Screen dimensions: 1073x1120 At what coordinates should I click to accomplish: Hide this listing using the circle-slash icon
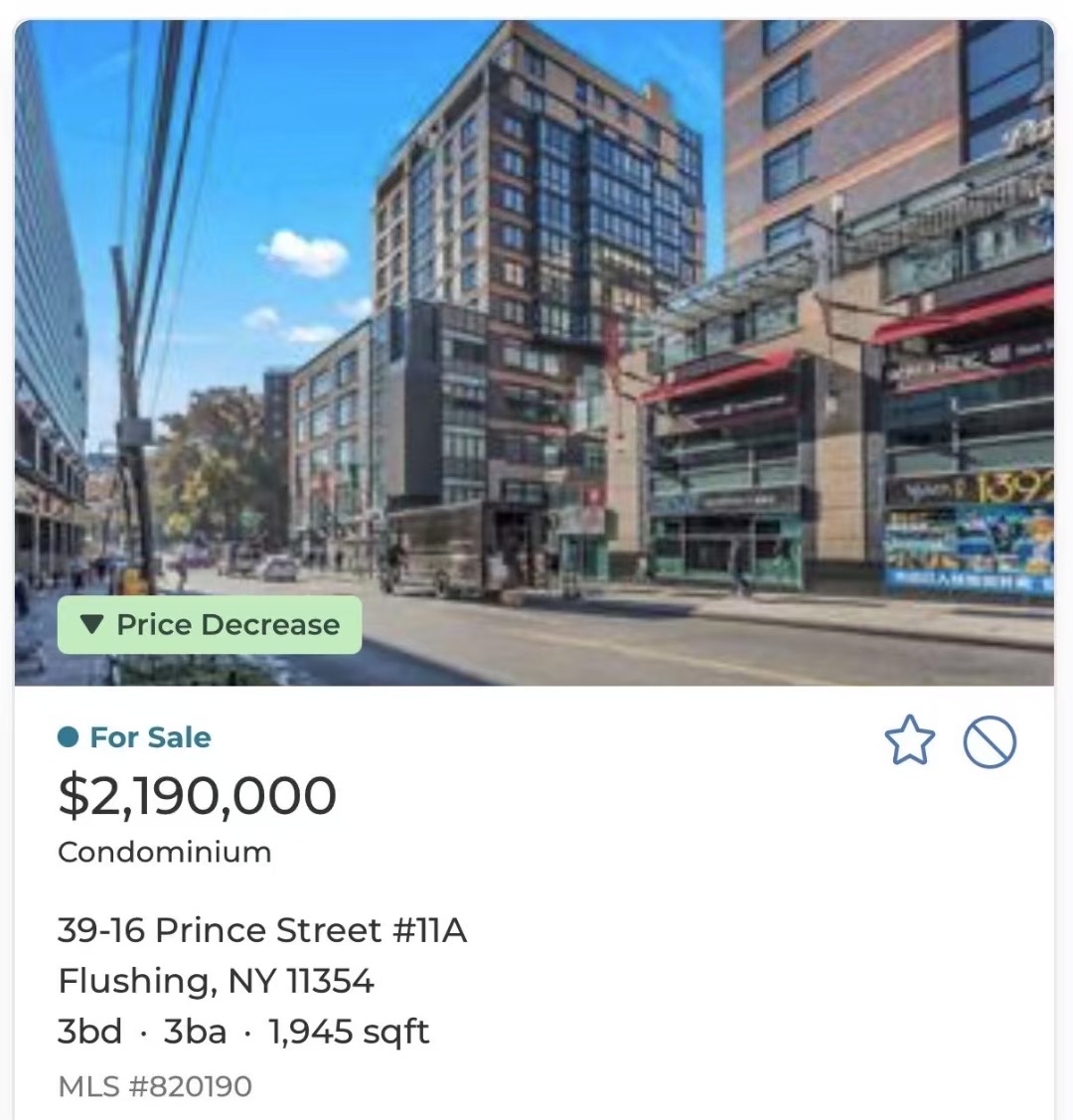click(x=990, y=742)
